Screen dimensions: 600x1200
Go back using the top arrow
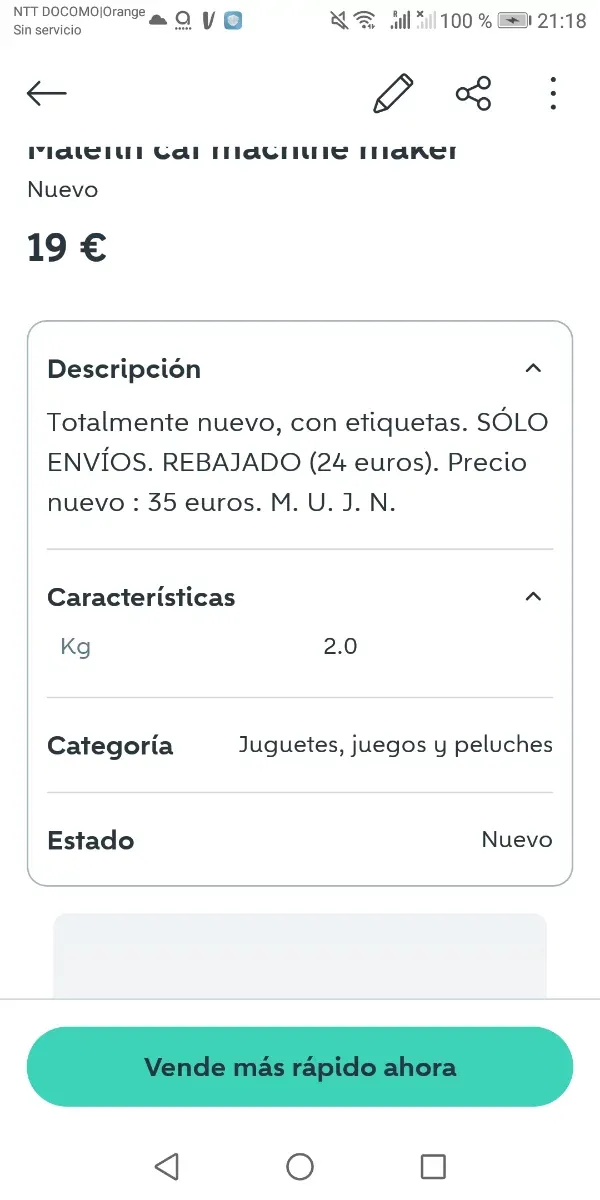click(47, 94)
